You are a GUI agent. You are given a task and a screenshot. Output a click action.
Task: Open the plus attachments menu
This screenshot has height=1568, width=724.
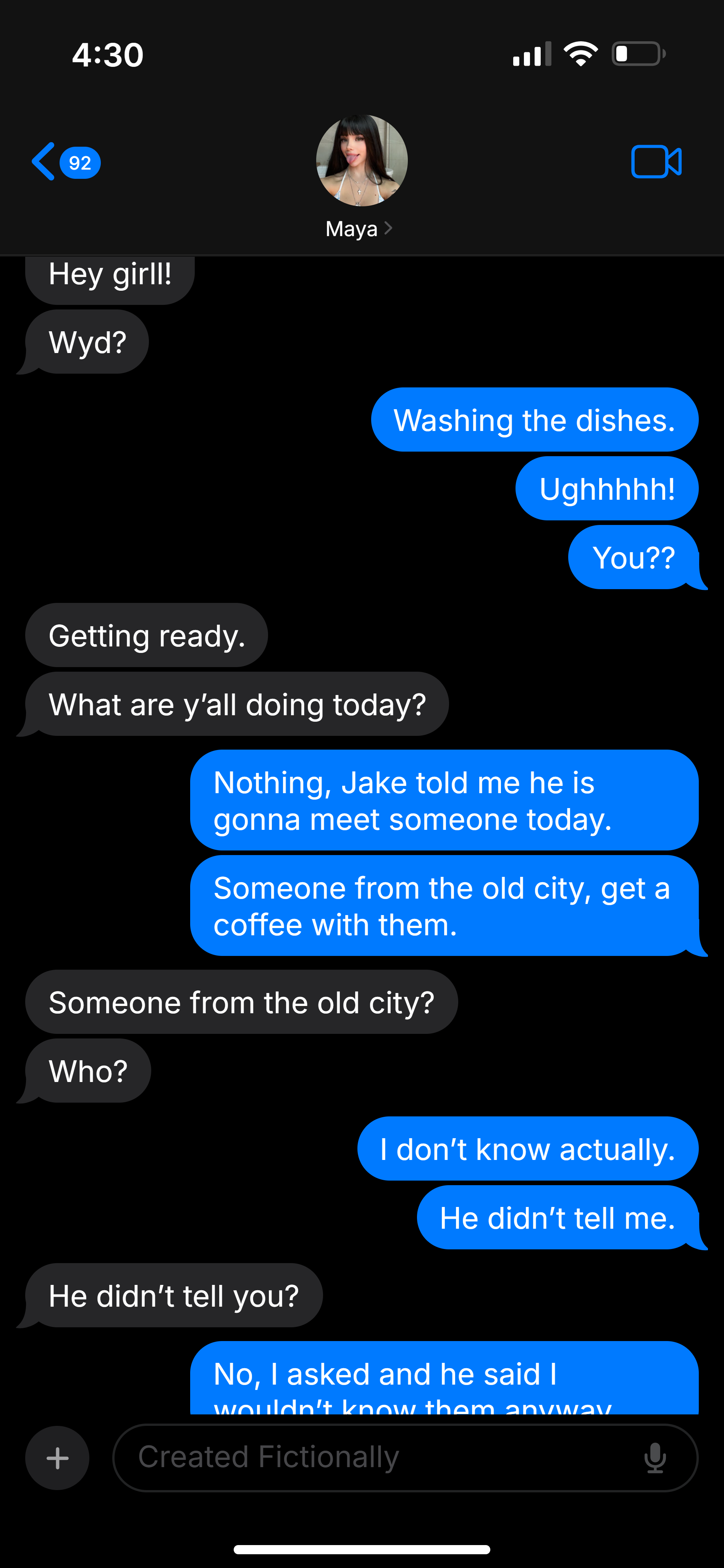(57, 1458)
